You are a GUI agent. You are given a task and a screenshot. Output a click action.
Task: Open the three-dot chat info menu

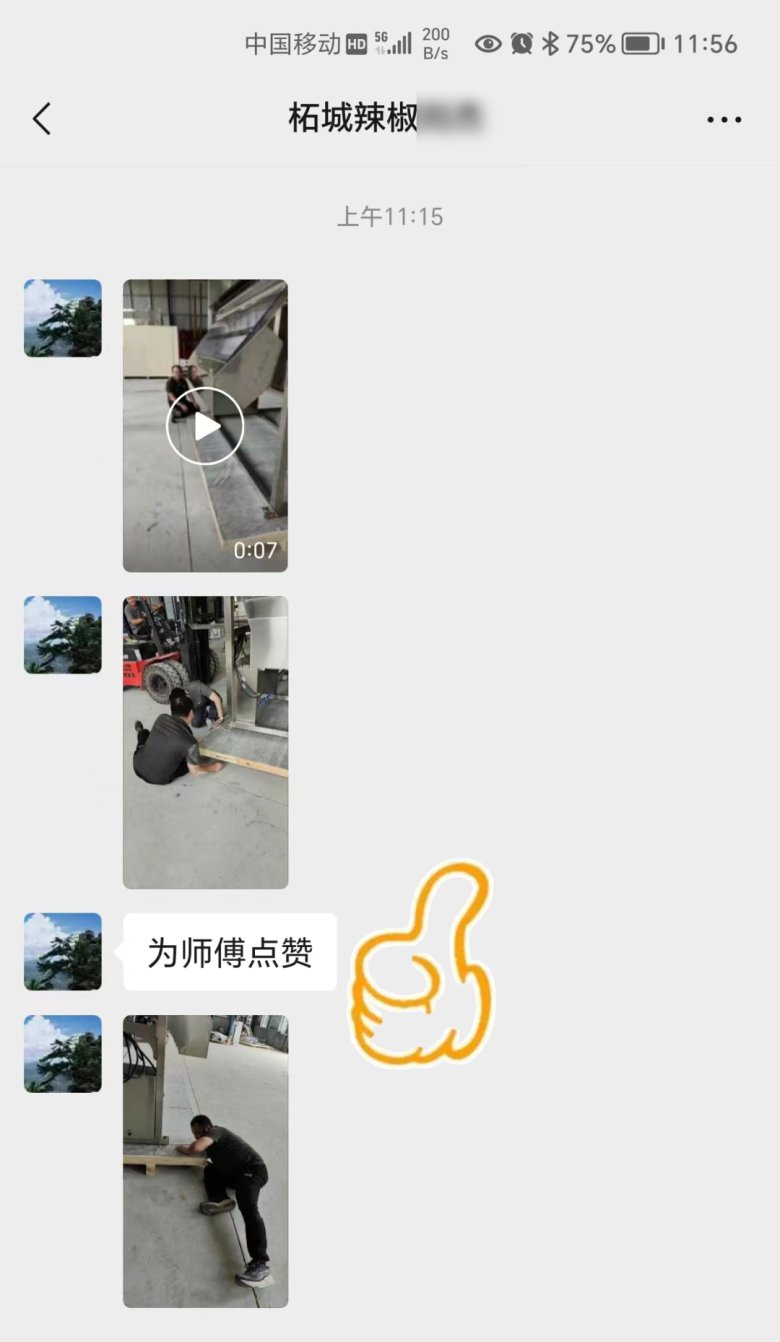tap(724, 120)
